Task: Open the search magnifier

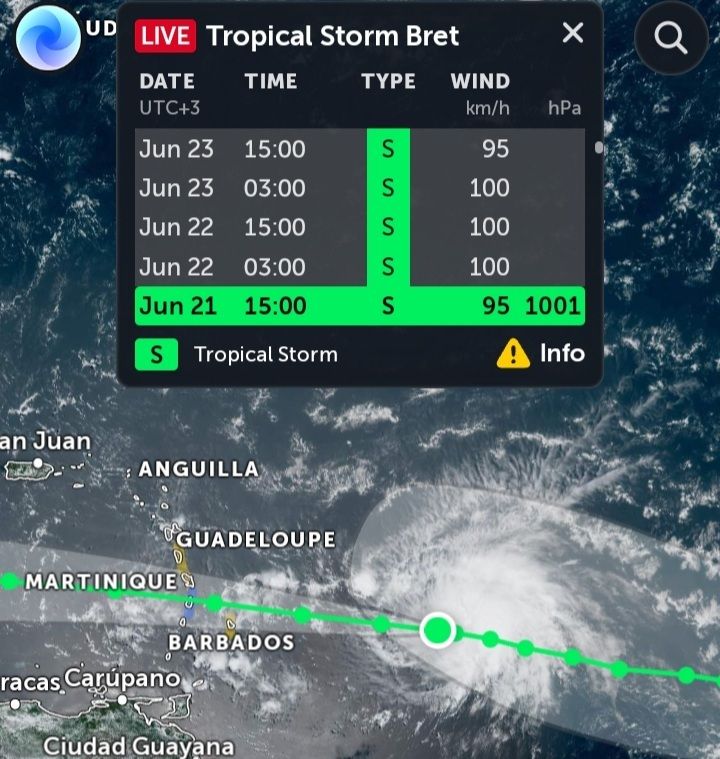Action: pos(670,38)
